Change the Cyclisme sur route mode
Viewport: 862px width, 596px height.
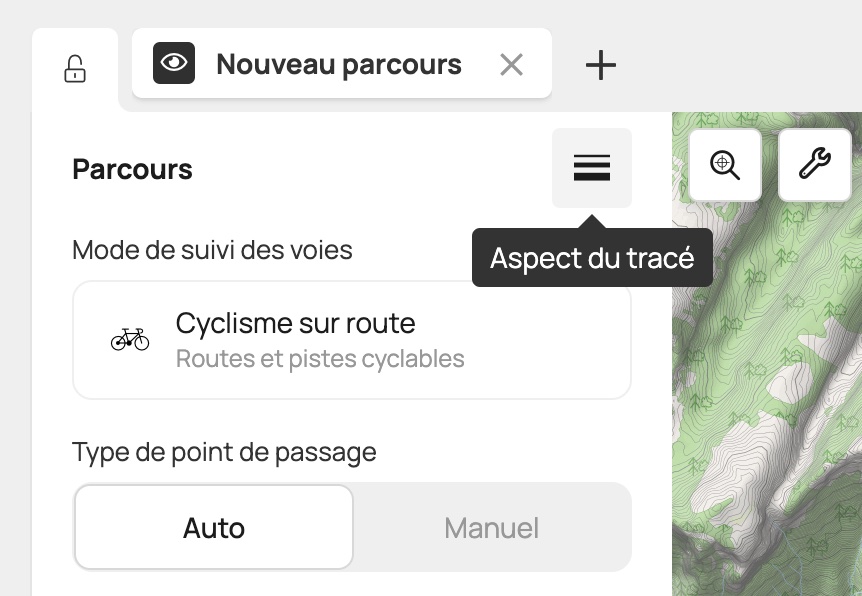coord(351,340)
